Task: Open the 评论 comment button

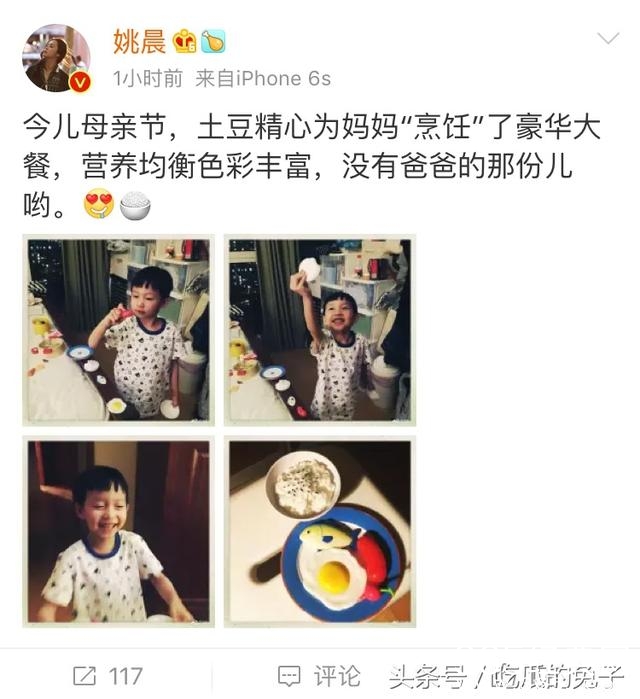Action: coord(320,676)
